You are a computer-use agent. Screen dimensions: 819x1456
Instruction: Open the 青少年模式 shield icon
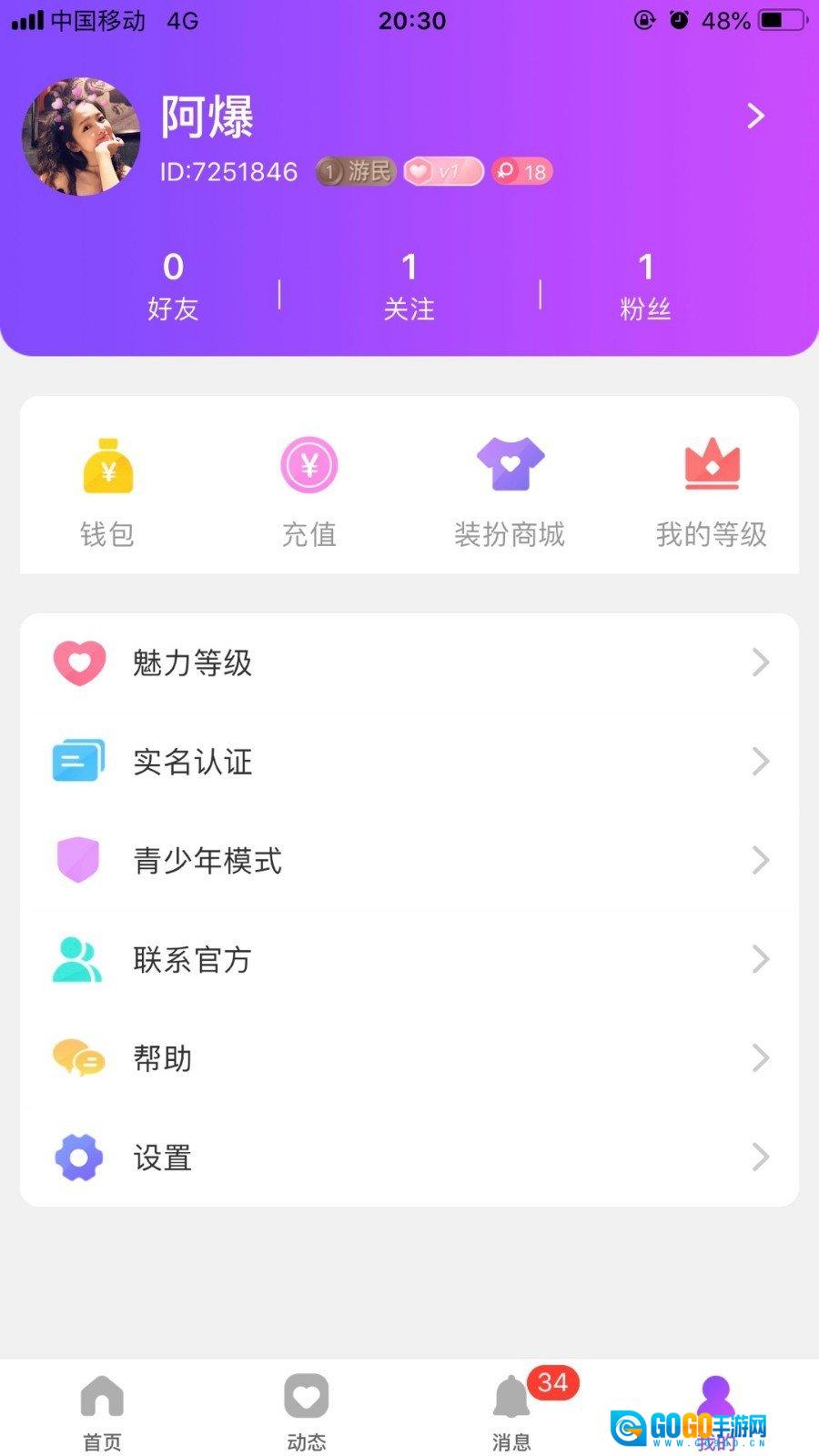tap(78, 860)
